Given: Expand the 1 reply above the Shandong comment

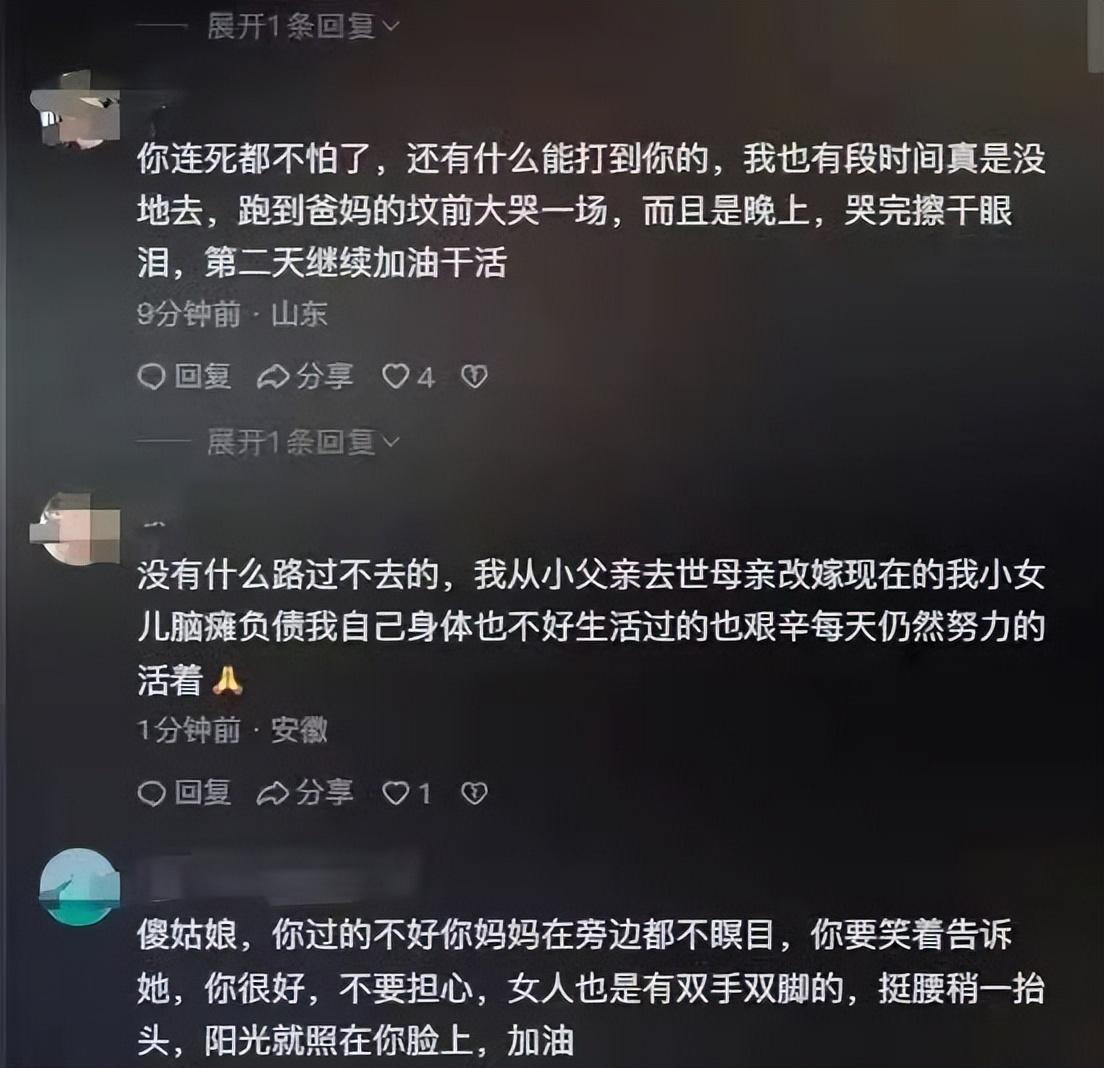Looking at the screenshot, I should tap(302, 27).
